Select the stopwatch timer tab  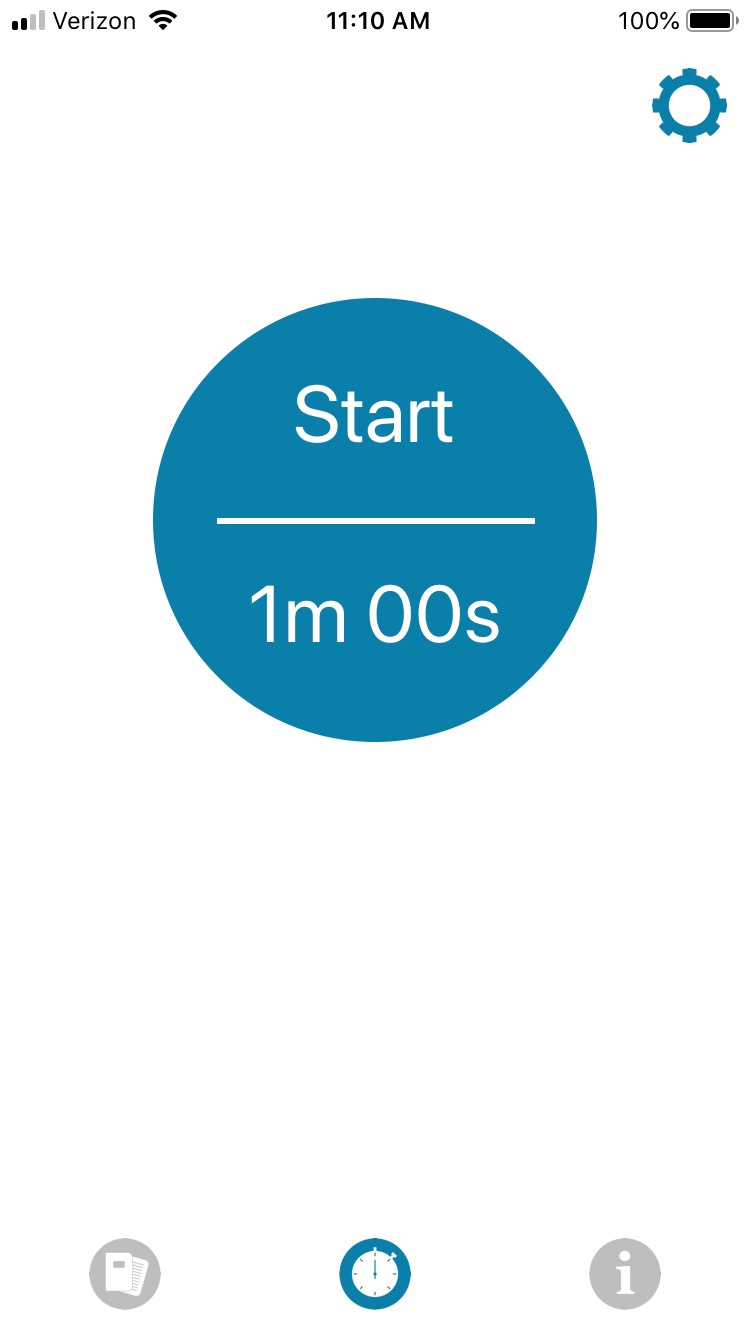pyautogui.click(x=375, y=1274)
